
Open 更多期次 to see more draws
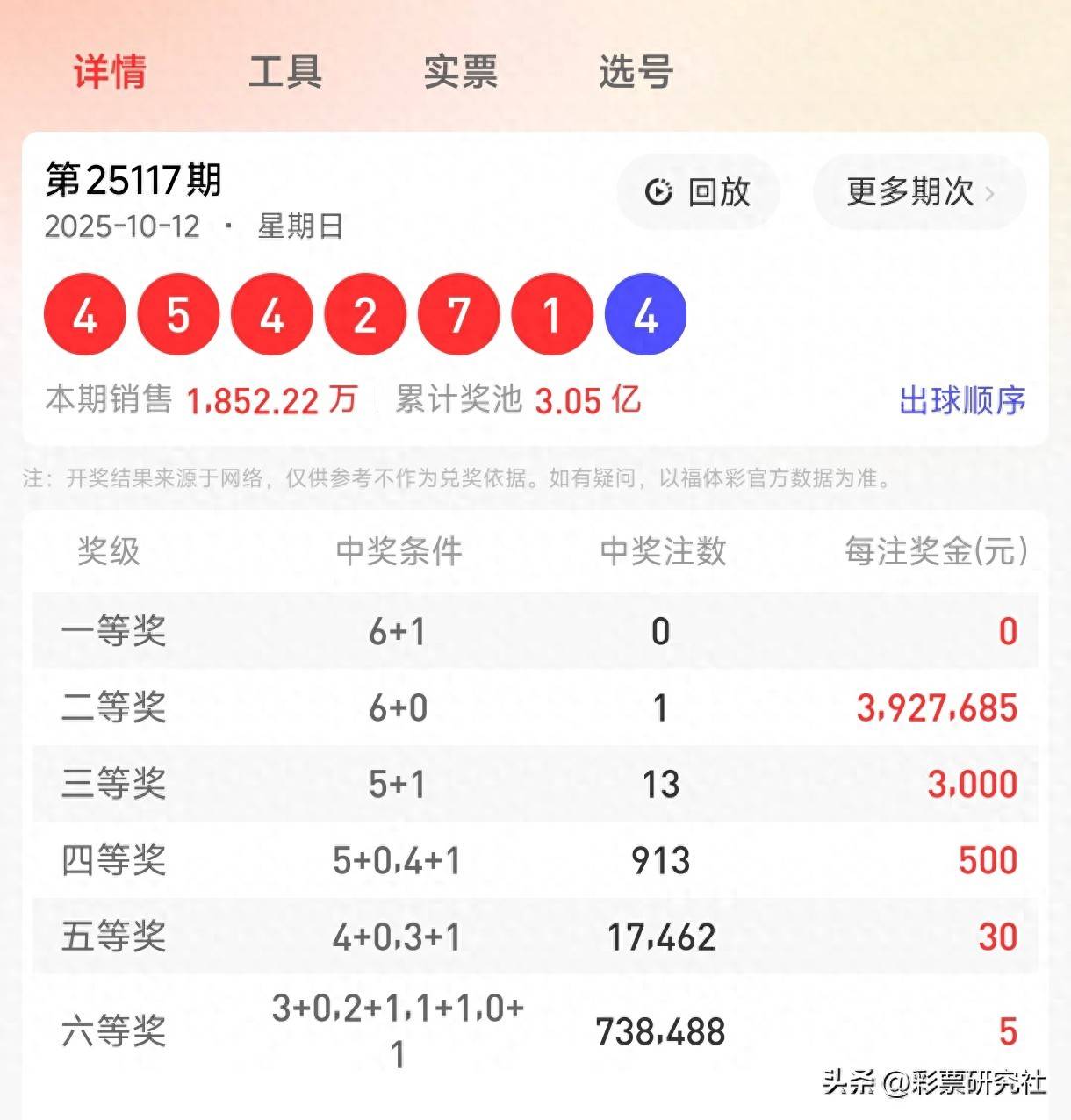(x=919, y=191)
